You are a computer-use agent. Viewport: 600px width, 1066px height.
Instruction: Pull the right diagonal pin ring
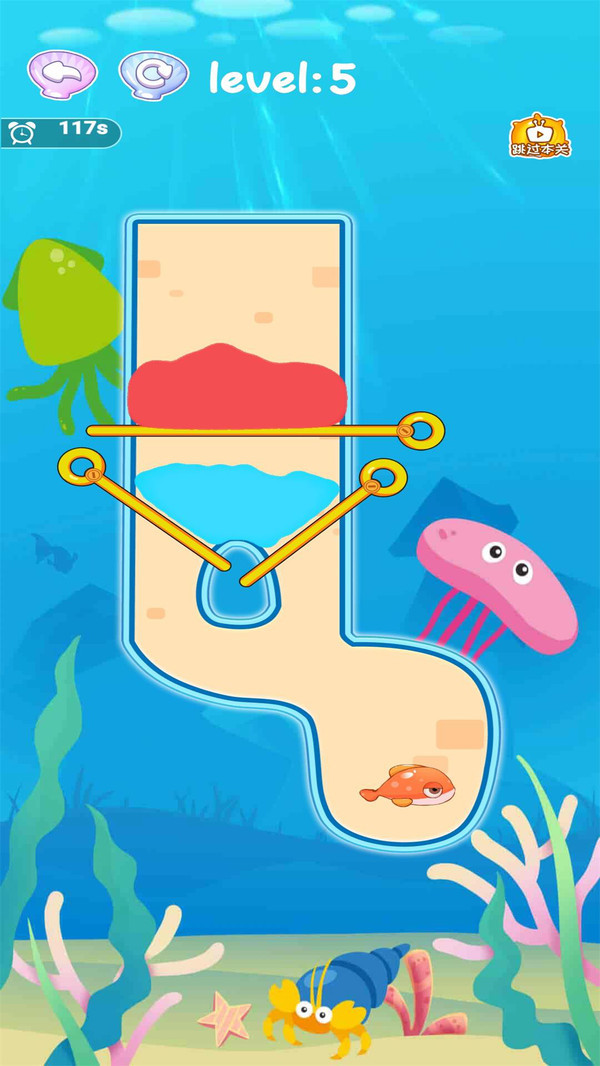click(385, 477)
